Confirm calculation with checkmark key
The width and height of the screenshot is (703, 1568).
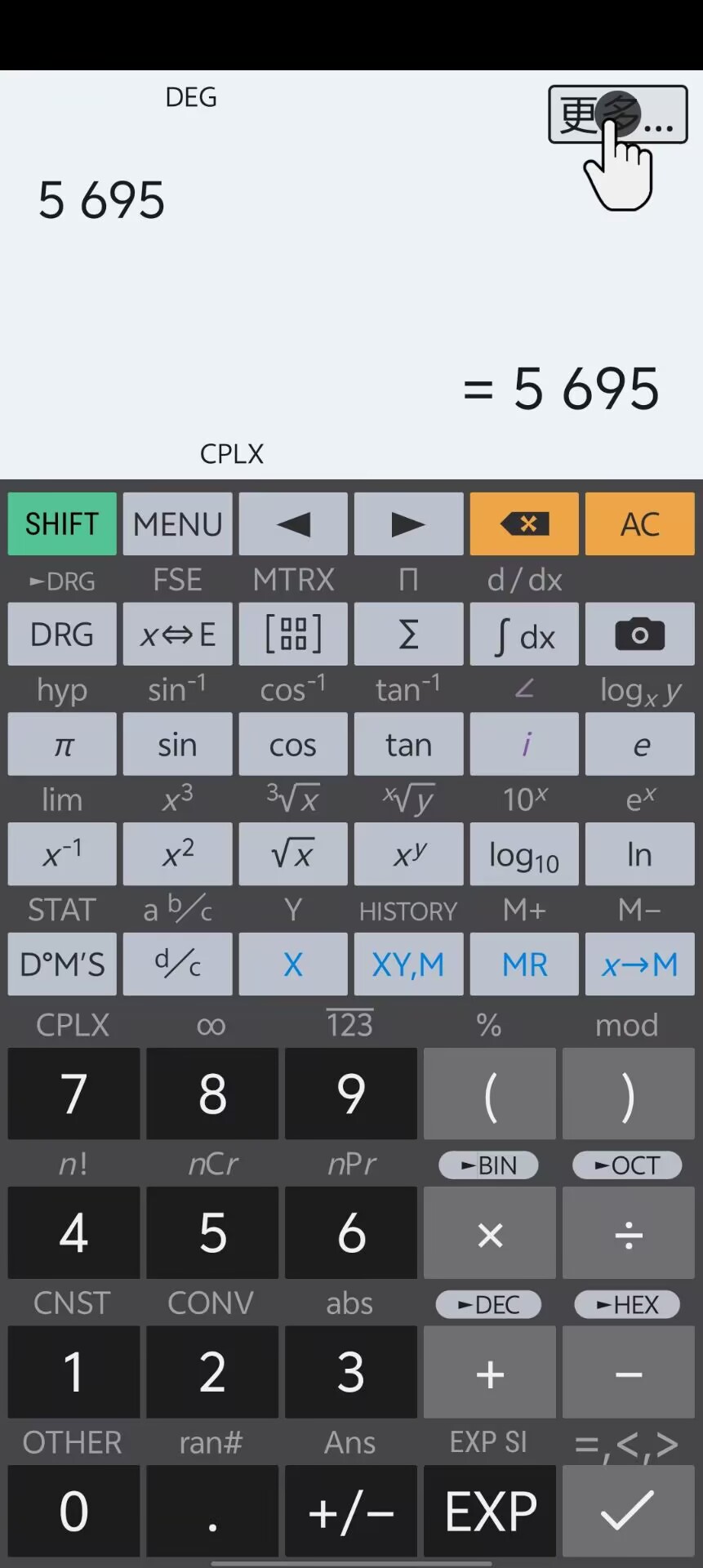coord(628,1512)
